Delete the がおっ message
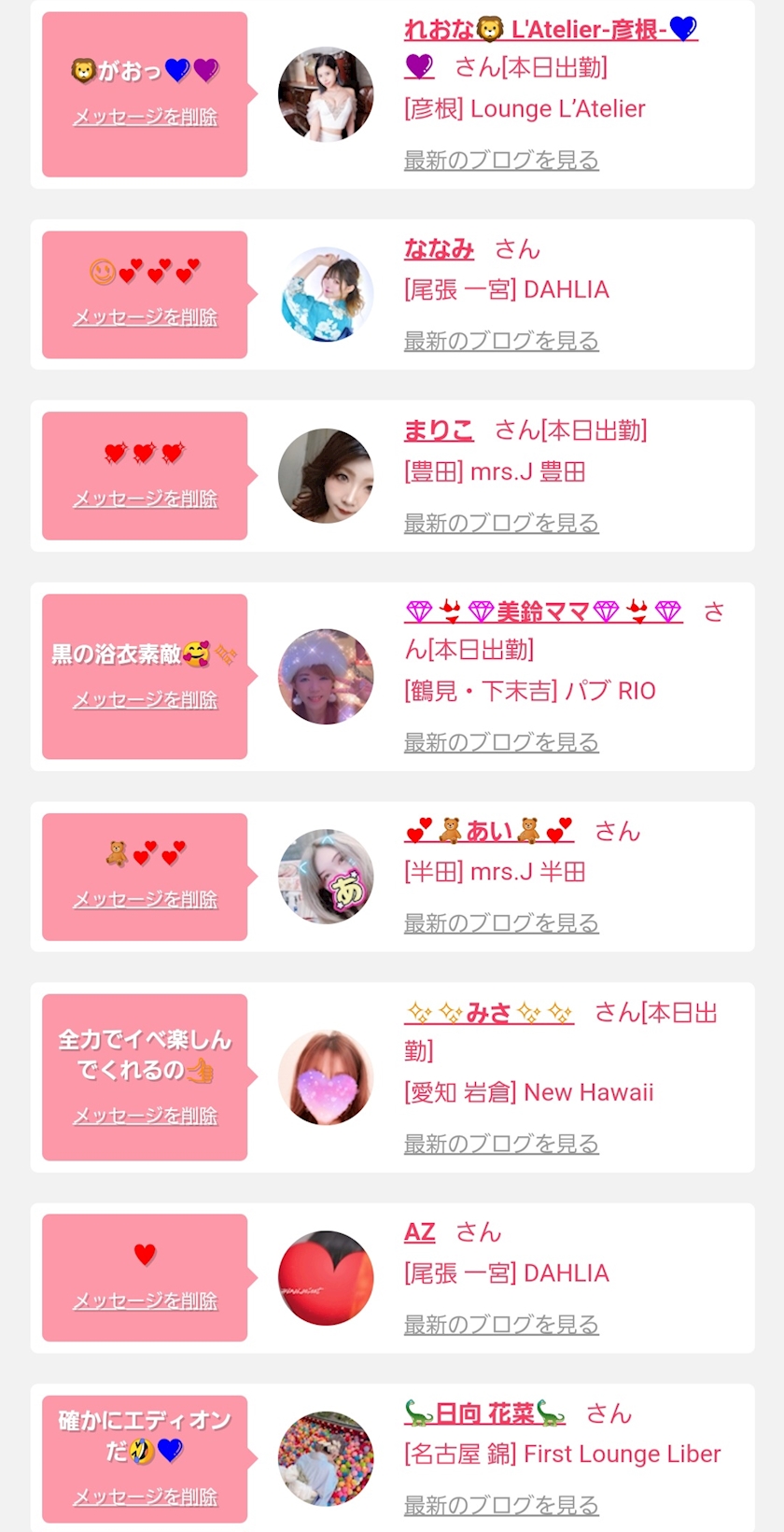The width and height of the screenshot is (784, 1532). pyautogui.click(x=146, y=117)
